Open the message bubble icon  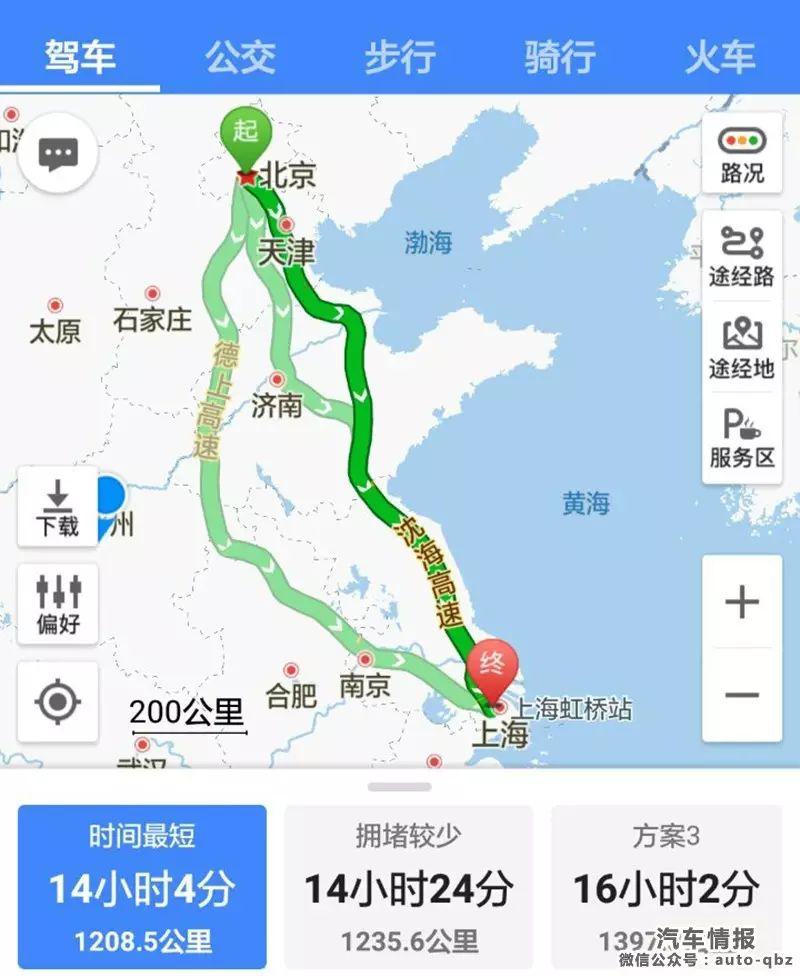point(58,154)
